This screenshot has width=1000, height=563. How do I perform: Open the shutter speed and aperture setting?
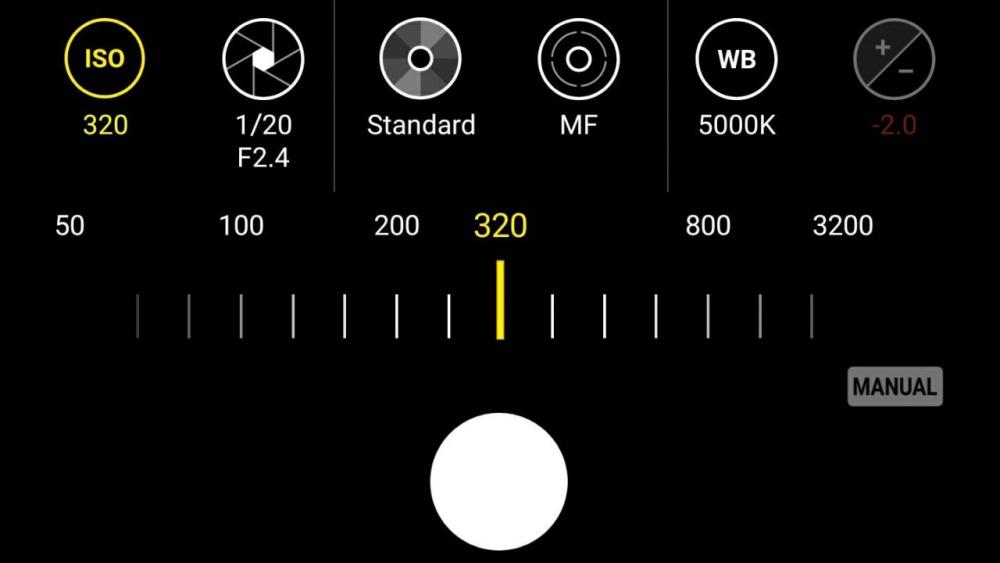coord(263,59)
